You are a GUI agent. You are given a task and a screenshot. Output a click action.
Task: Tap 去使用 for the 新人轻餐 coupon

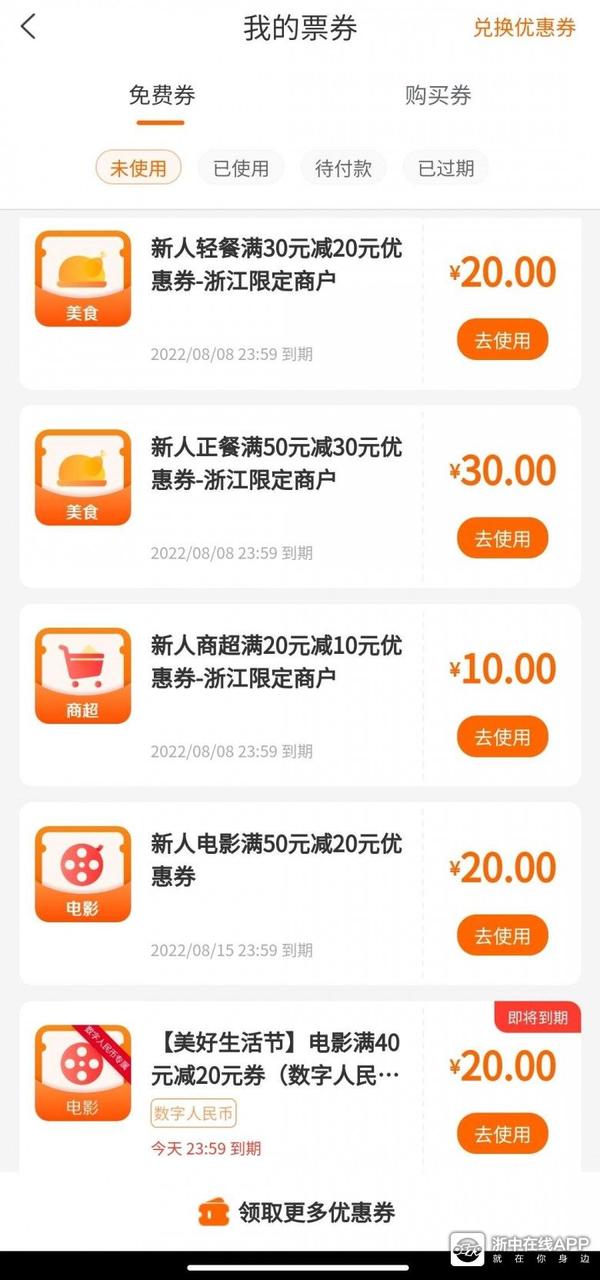[x=502, y=340]
